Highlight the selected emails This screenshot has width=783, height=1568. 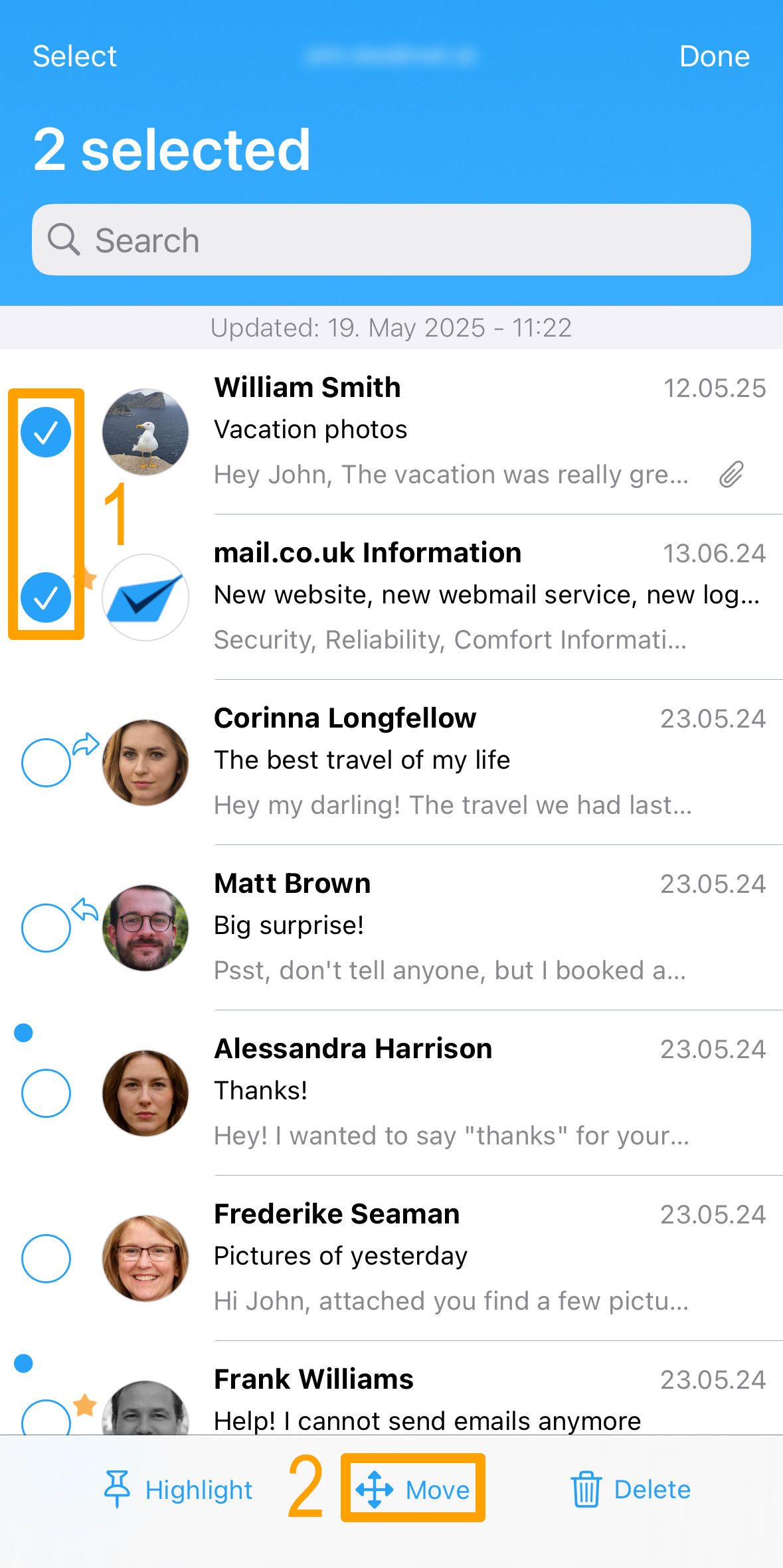click(x=178, y=1490)
